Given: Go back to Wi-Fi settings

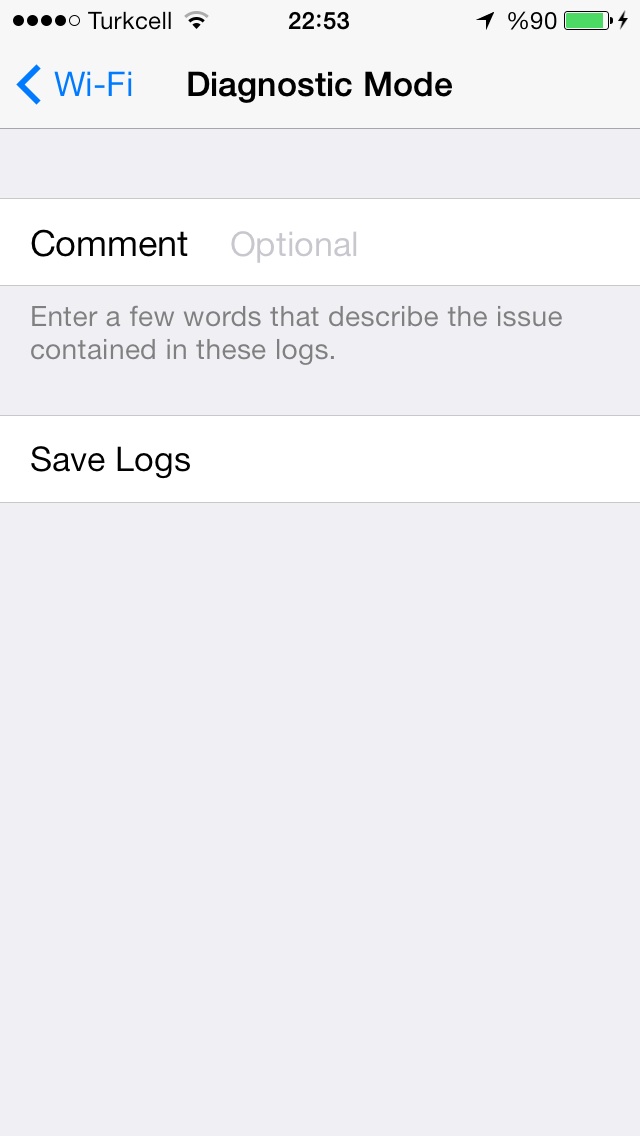Looking at the screenshot, I should pos(75,85).
